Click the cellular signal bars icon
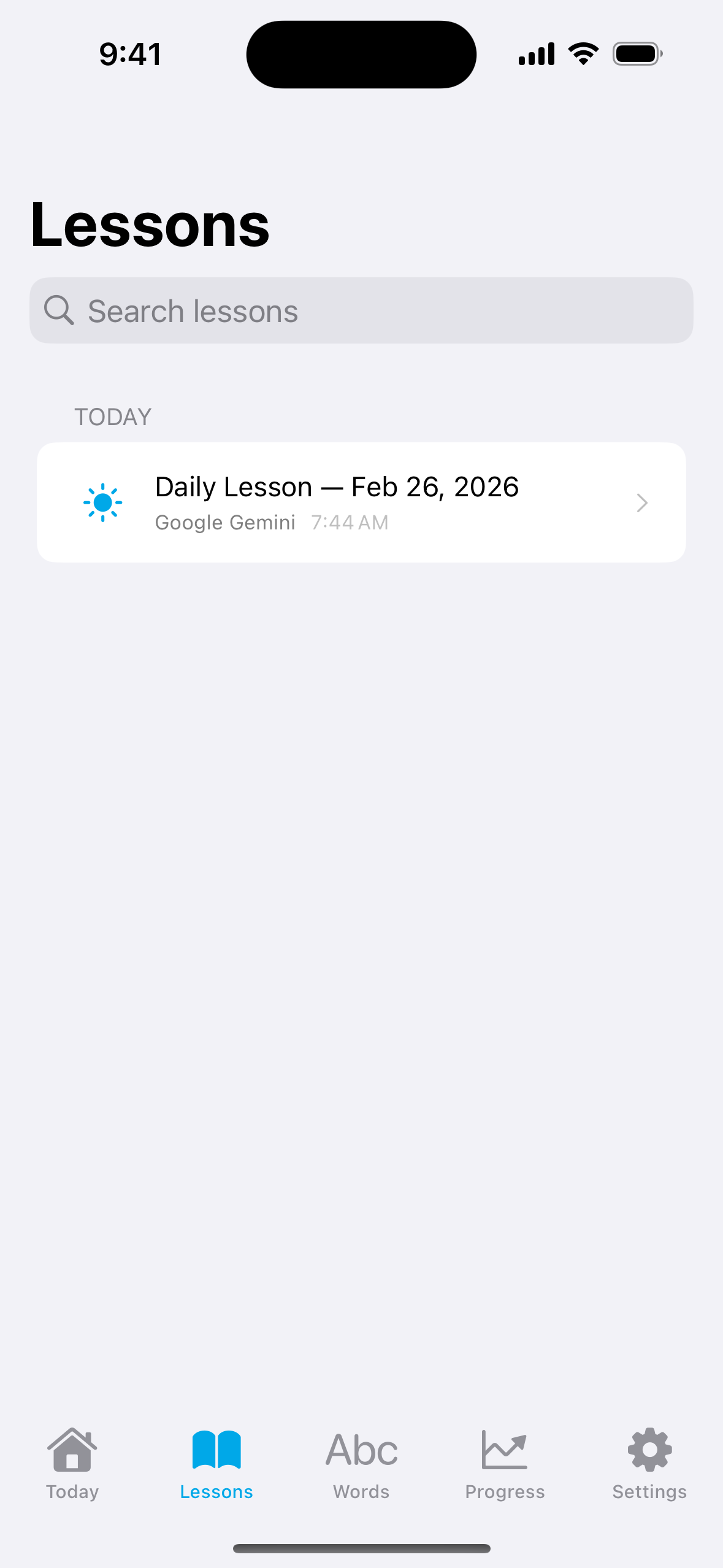The height and width of the screenshot is (1568, 723). tap(536, 53)
